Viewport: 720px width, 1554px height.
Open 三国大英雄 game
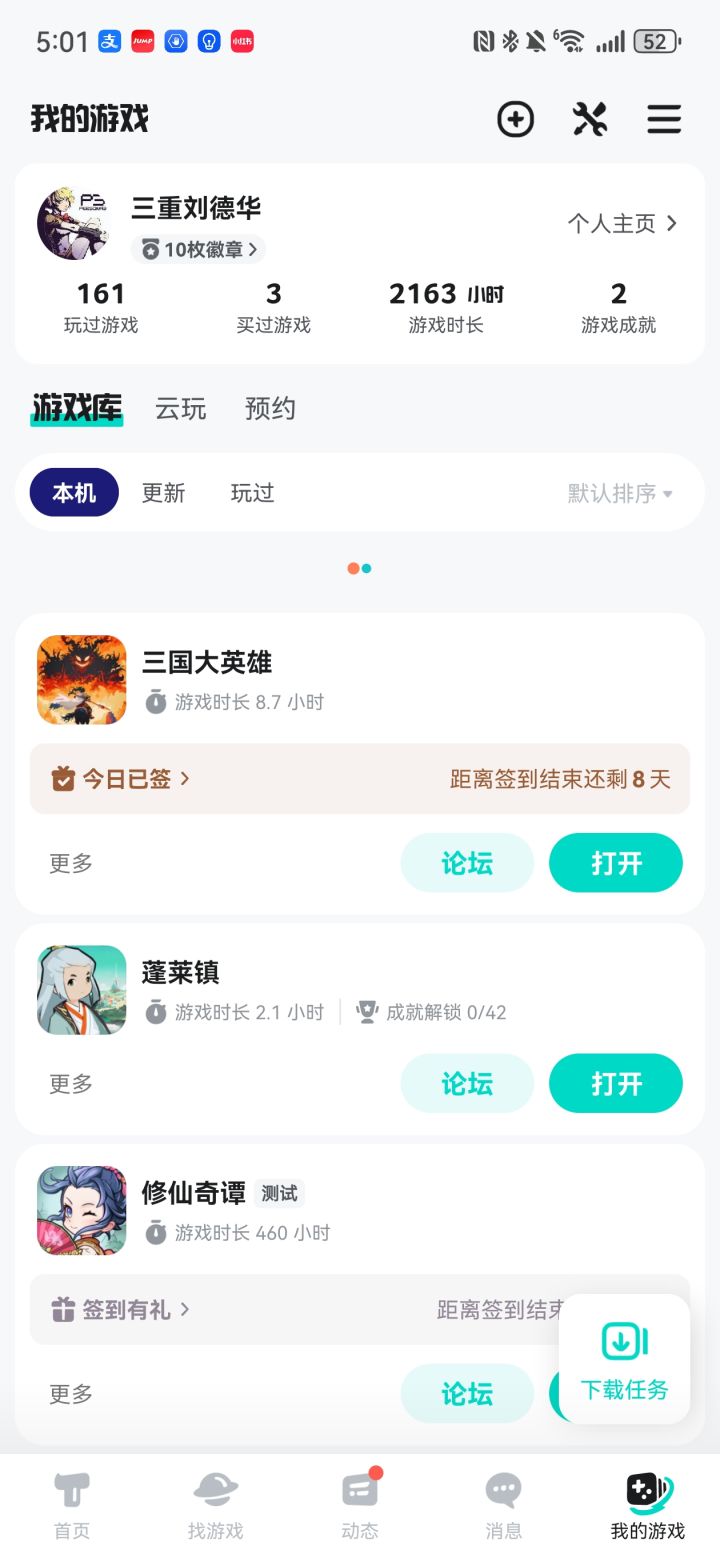click(x=616, y=863)
